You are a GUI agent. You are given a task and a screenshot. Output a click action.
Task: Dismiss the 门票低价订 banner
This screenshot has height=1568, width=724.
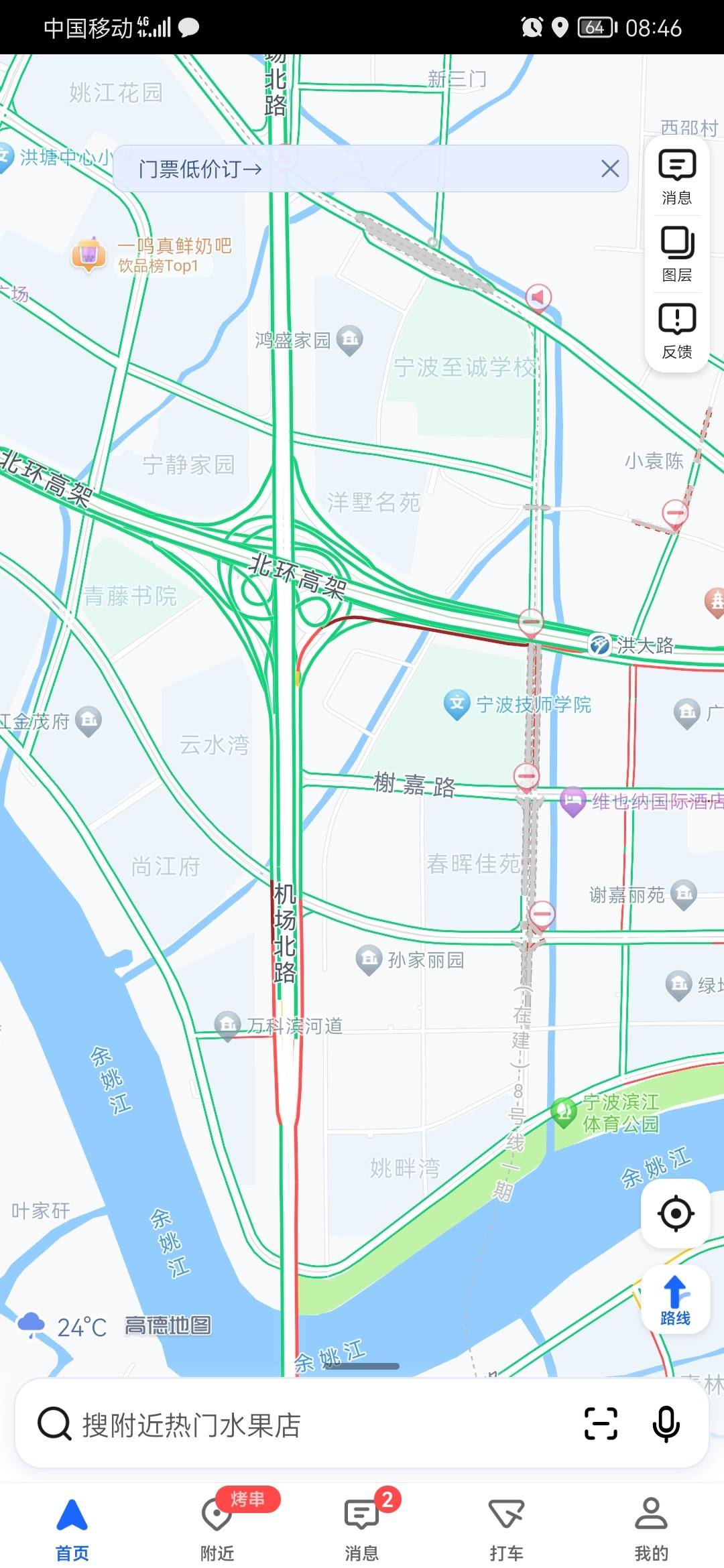pyautogui.click(x=609, y=169)
